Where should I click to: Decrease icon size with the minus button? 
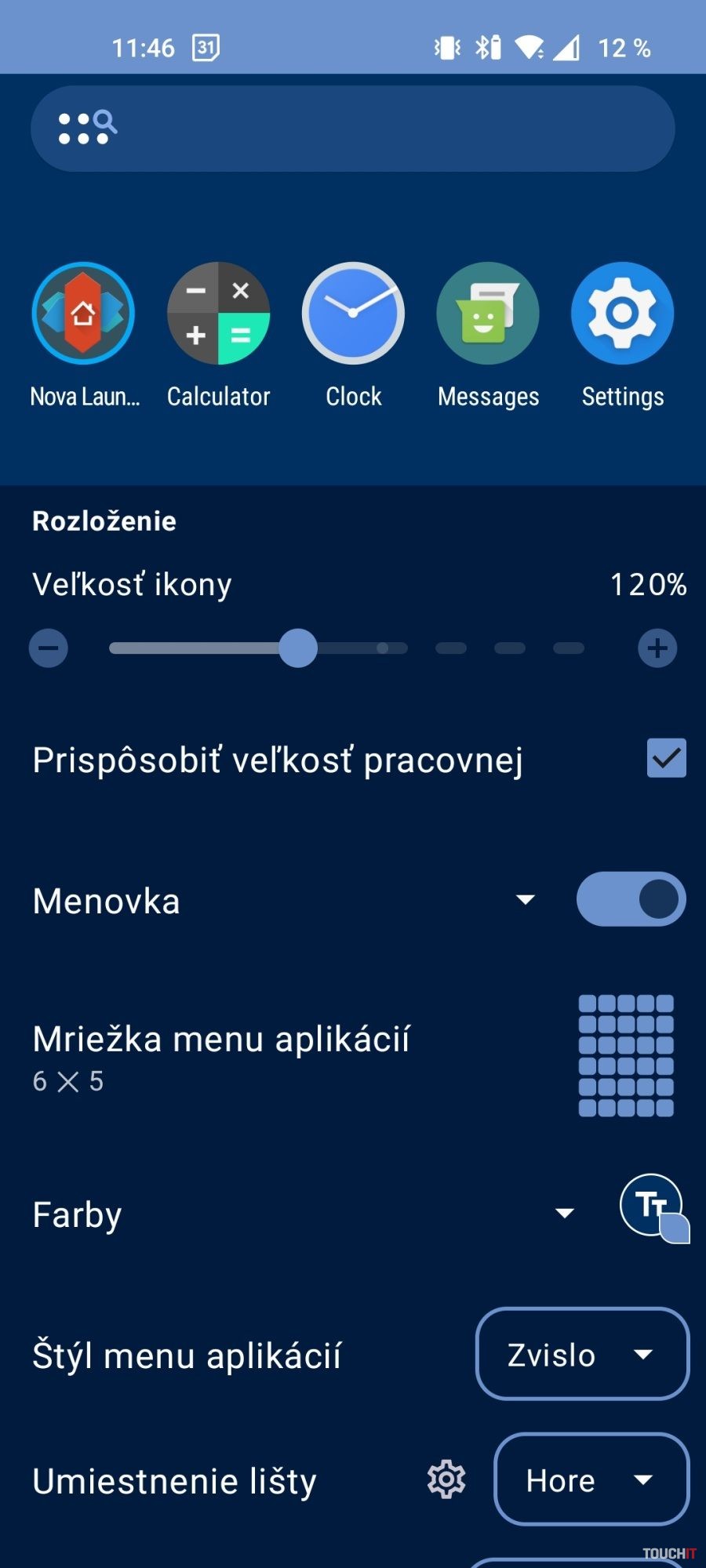(49, 648)
